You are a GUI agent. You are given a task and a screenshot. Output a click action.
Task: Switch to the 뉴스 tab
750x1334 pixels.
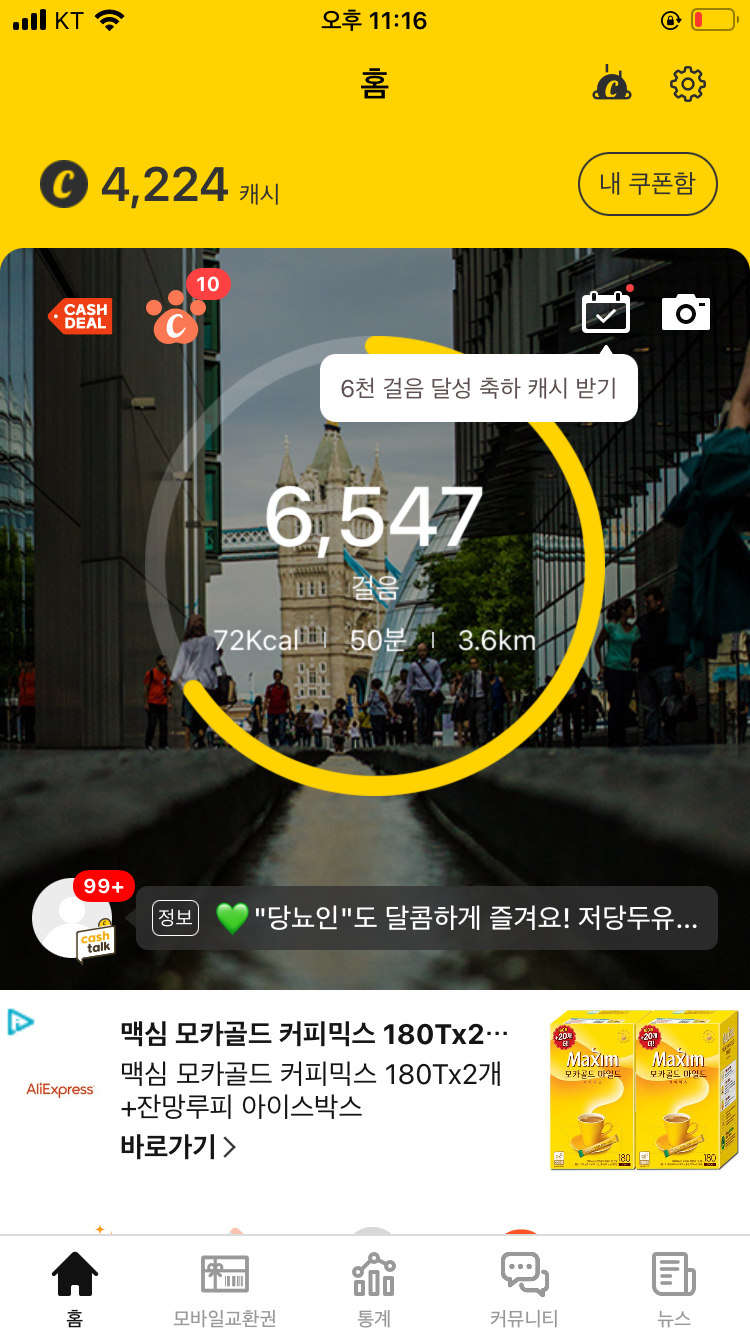click(674, 1288)
